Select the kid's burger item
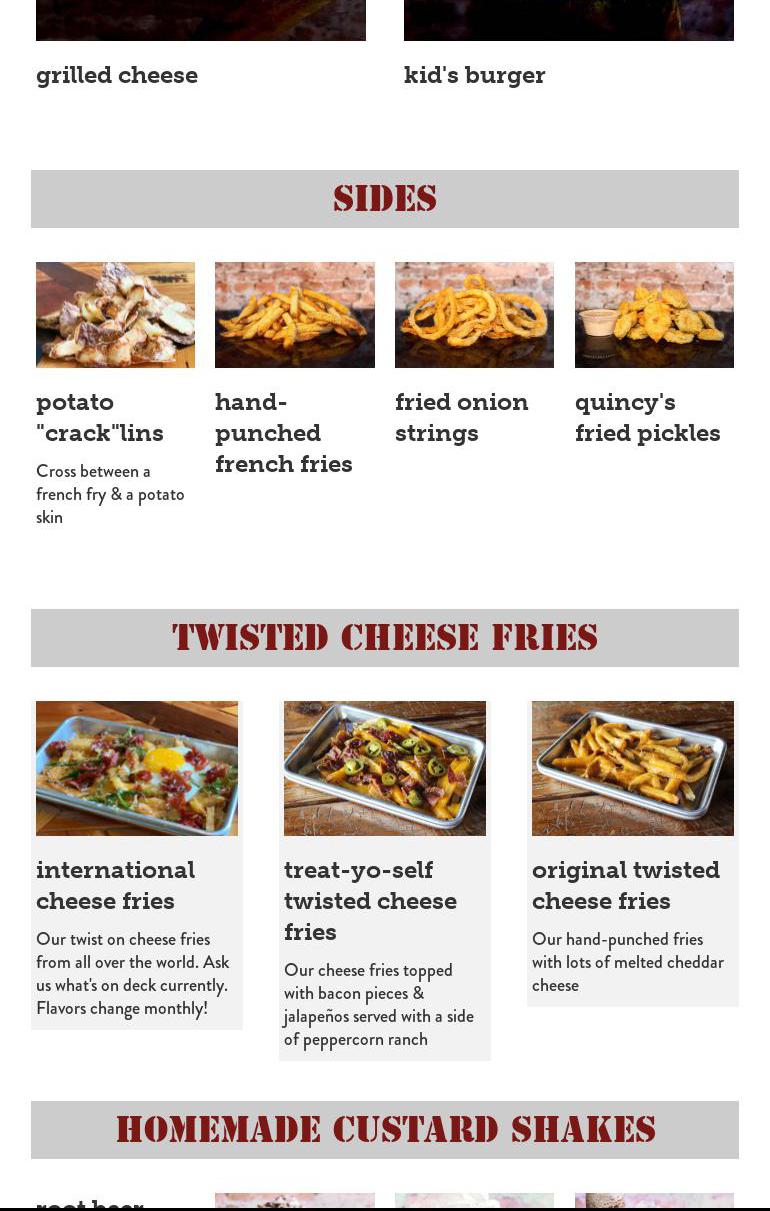The height and width of the screenshot is (1211, 770). [x=474, y=75]
